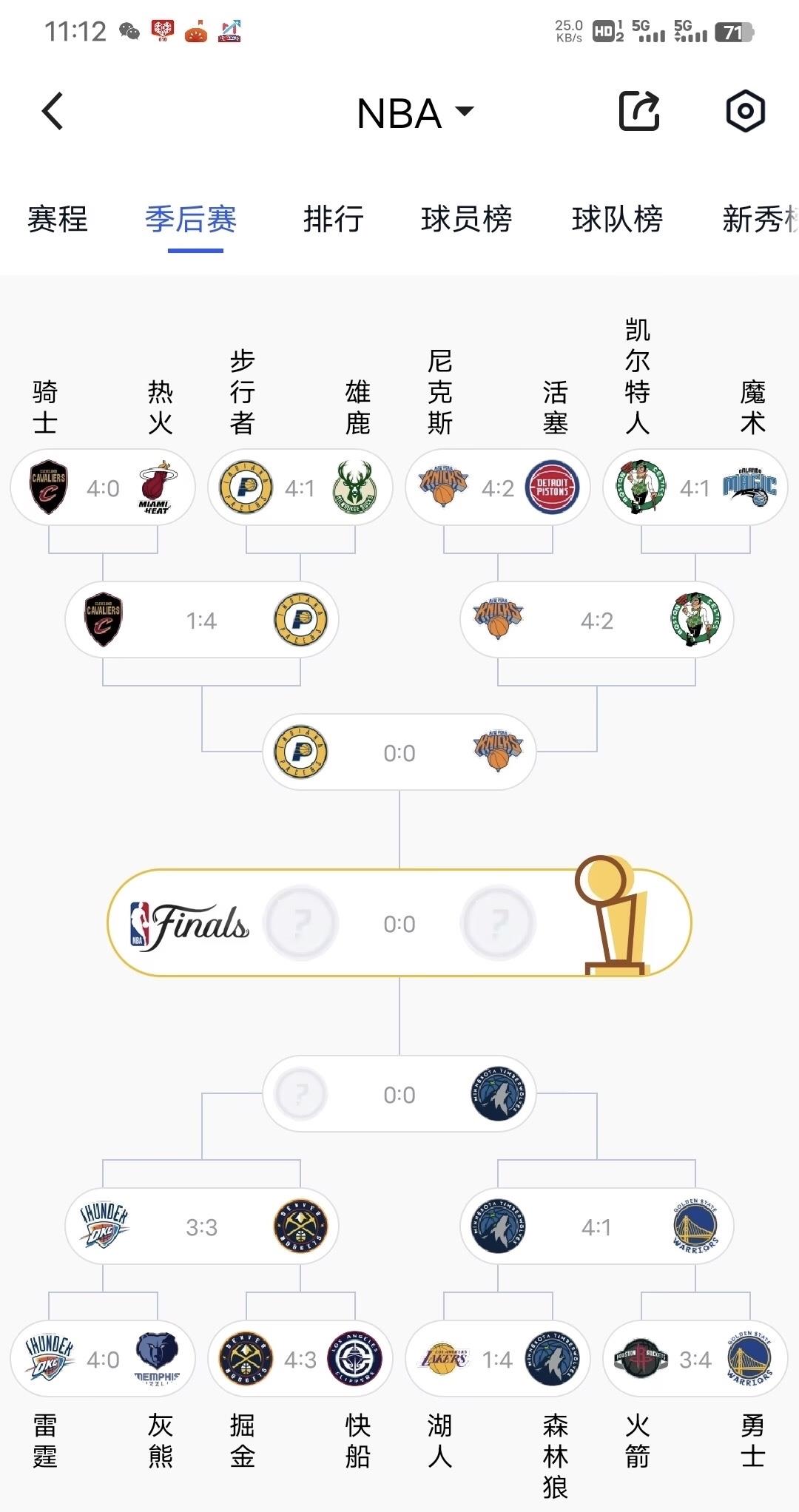Switch to the 赛程 tab

tap(58, 219)
